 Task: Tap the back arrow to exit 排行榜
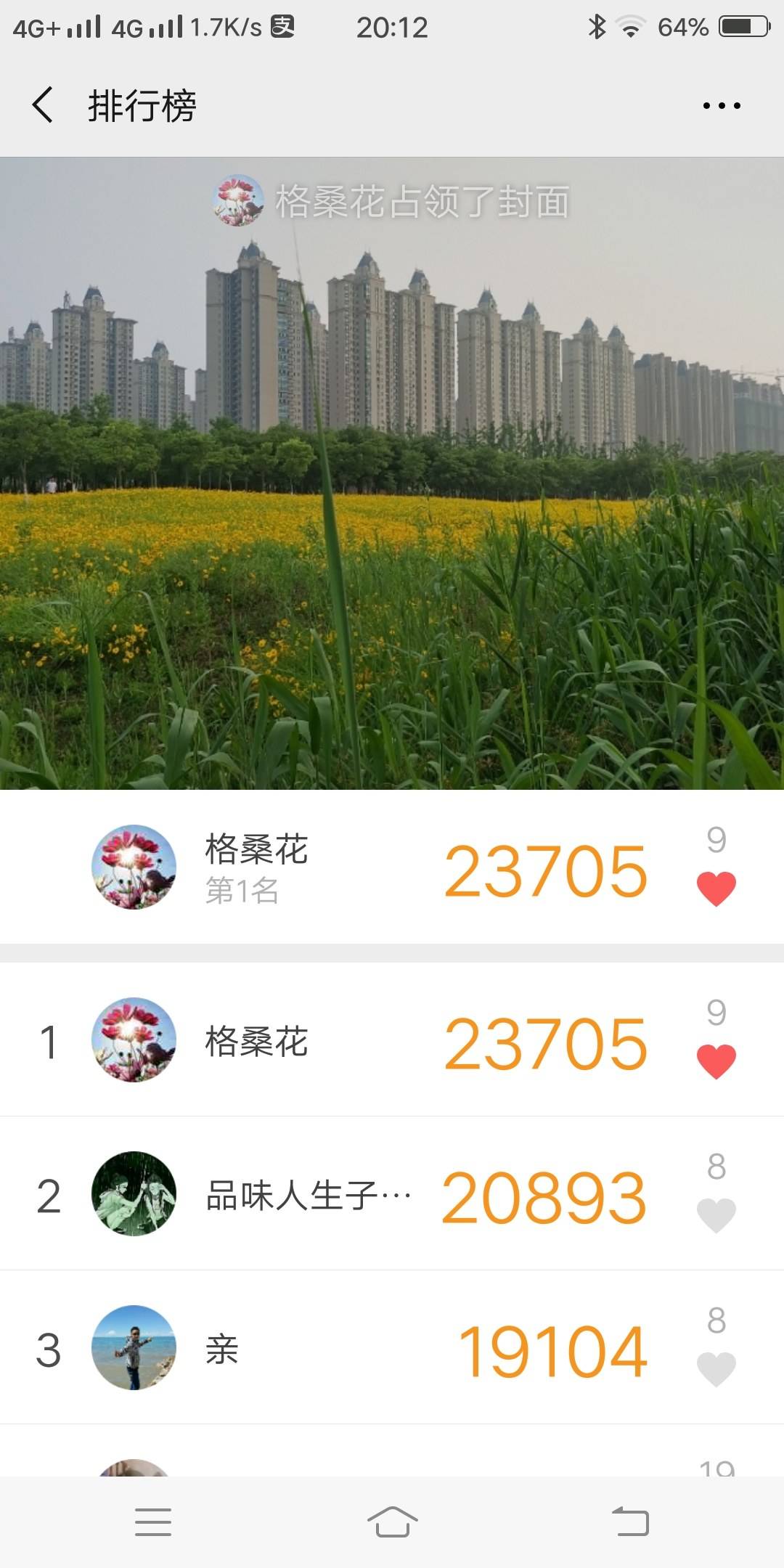click(x=44, y=105)
